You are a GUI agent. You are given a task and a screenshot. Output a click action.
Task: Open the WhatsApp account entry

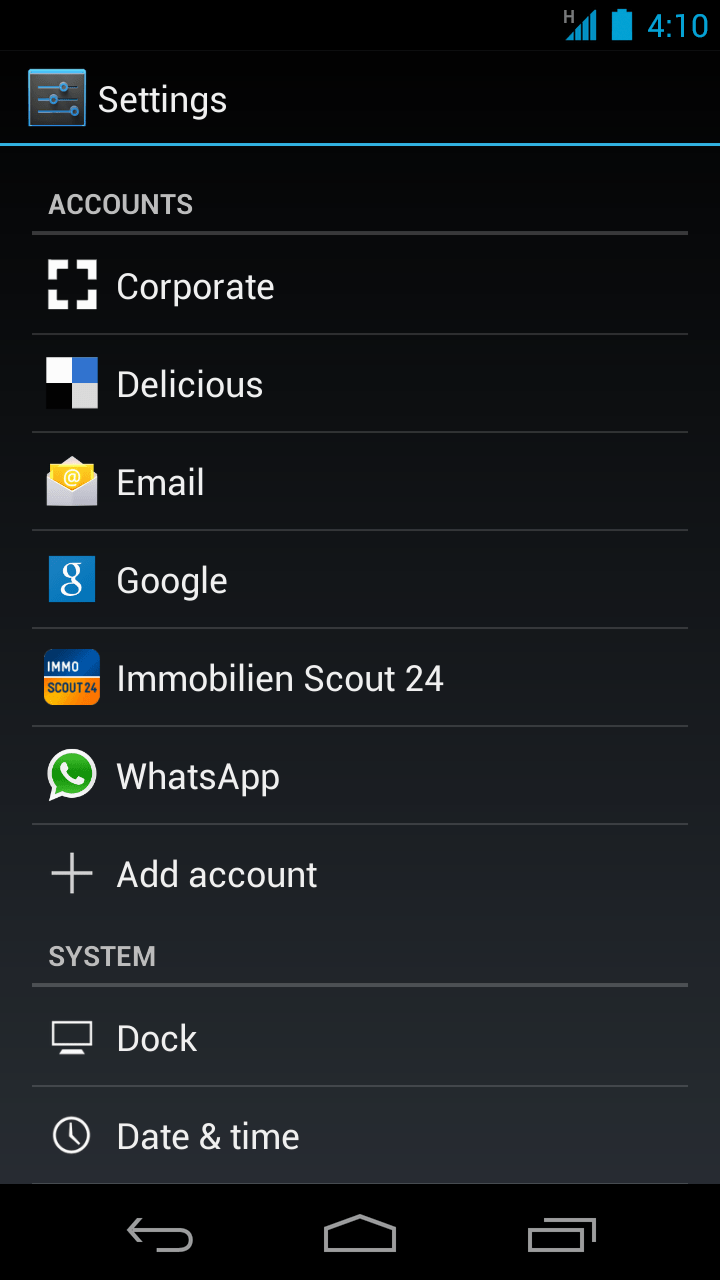(360, 775)
